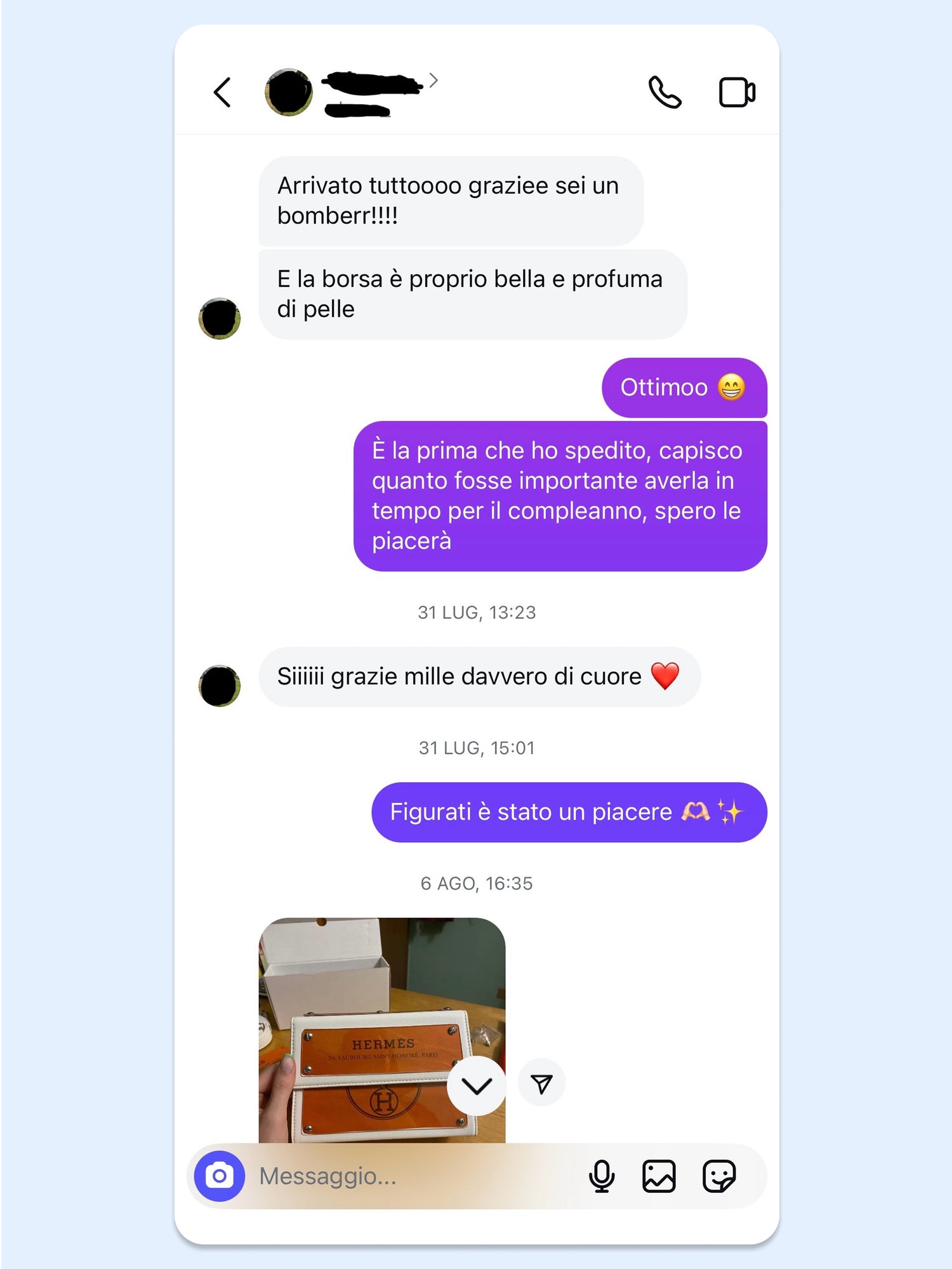Start a video call
The height and width of the screenshot is (1269, 952).
pos(736,93)
